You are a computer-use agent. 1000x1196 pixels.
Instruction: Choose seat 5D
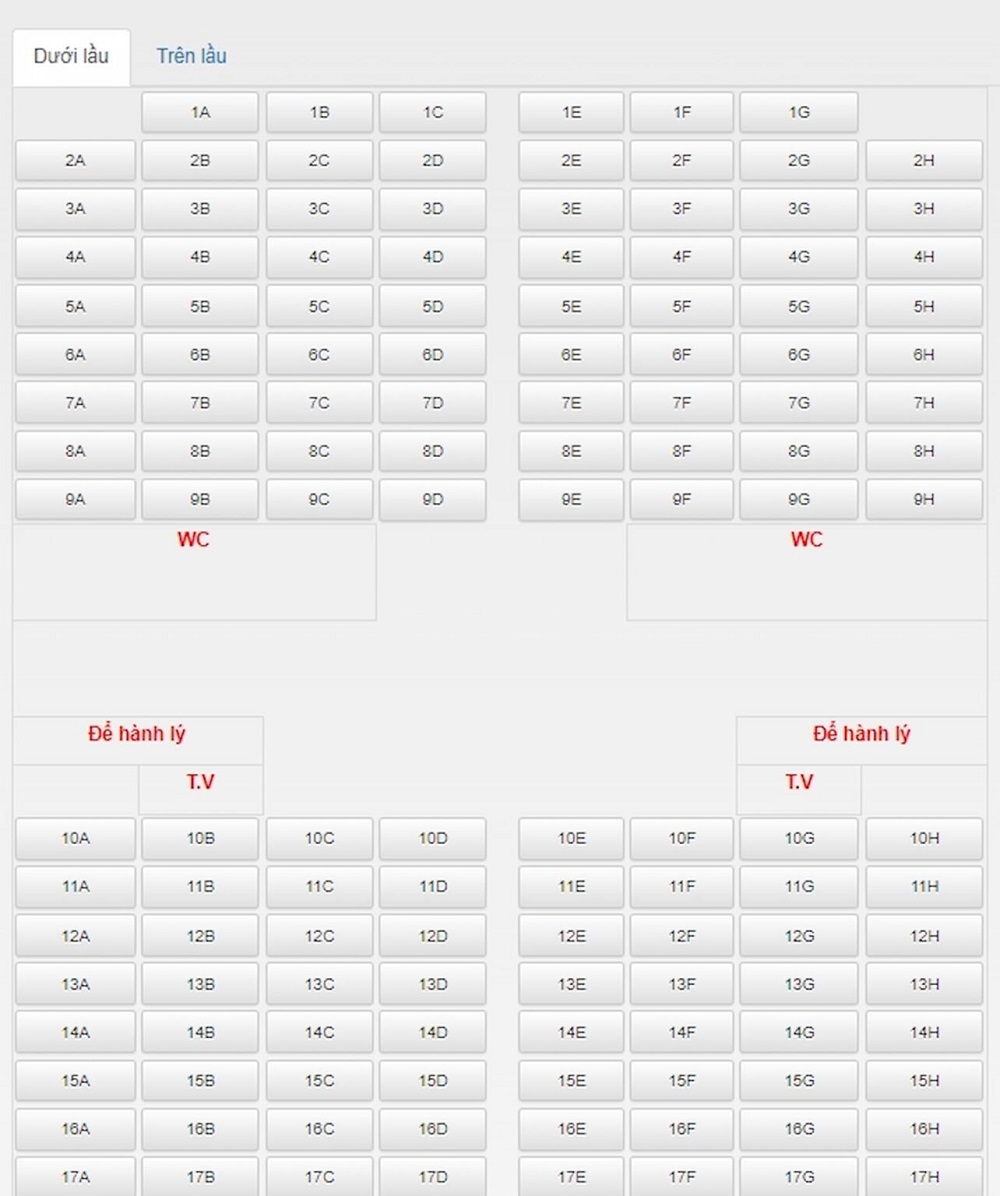coord(432,306)
